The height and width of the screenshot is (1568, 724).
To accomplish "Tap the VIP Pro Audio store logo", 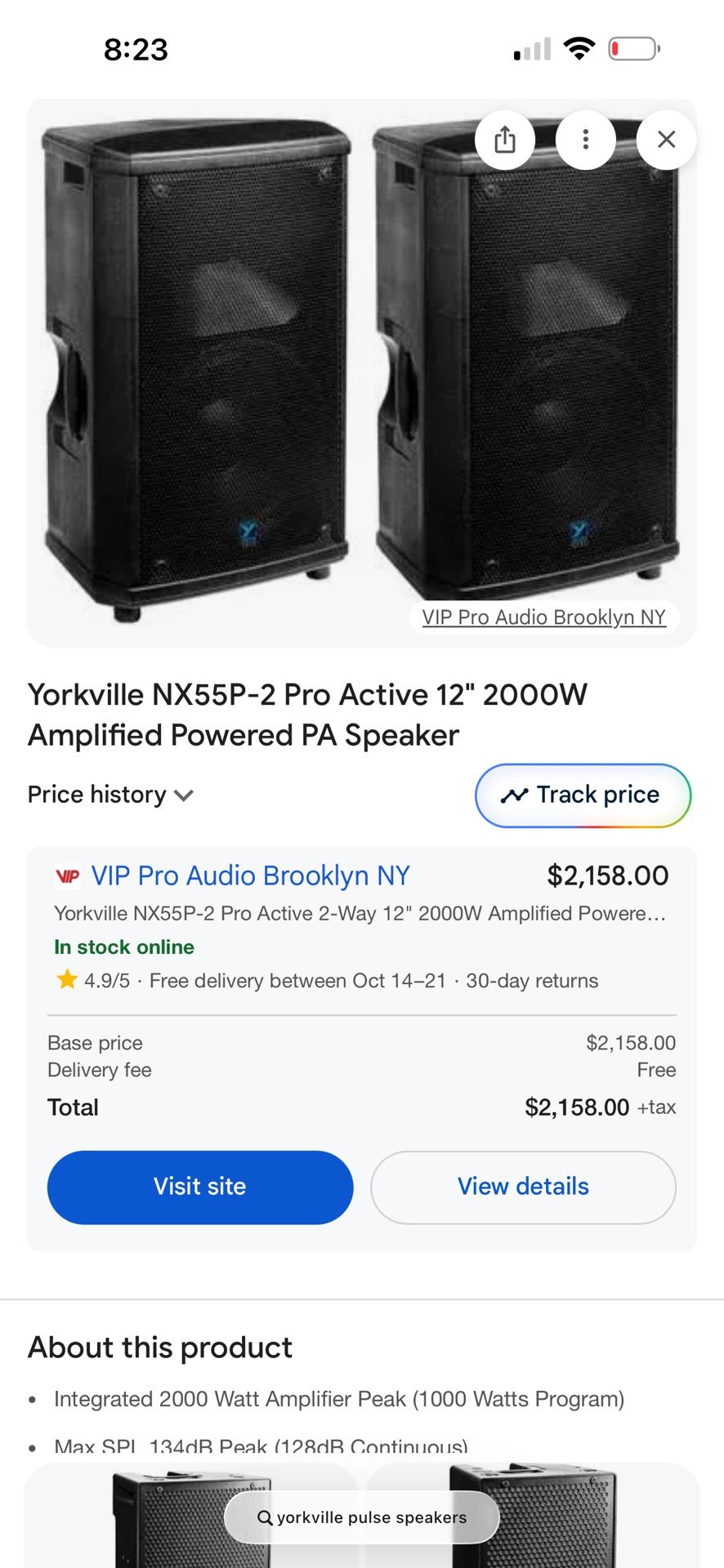I will (66, 875).
